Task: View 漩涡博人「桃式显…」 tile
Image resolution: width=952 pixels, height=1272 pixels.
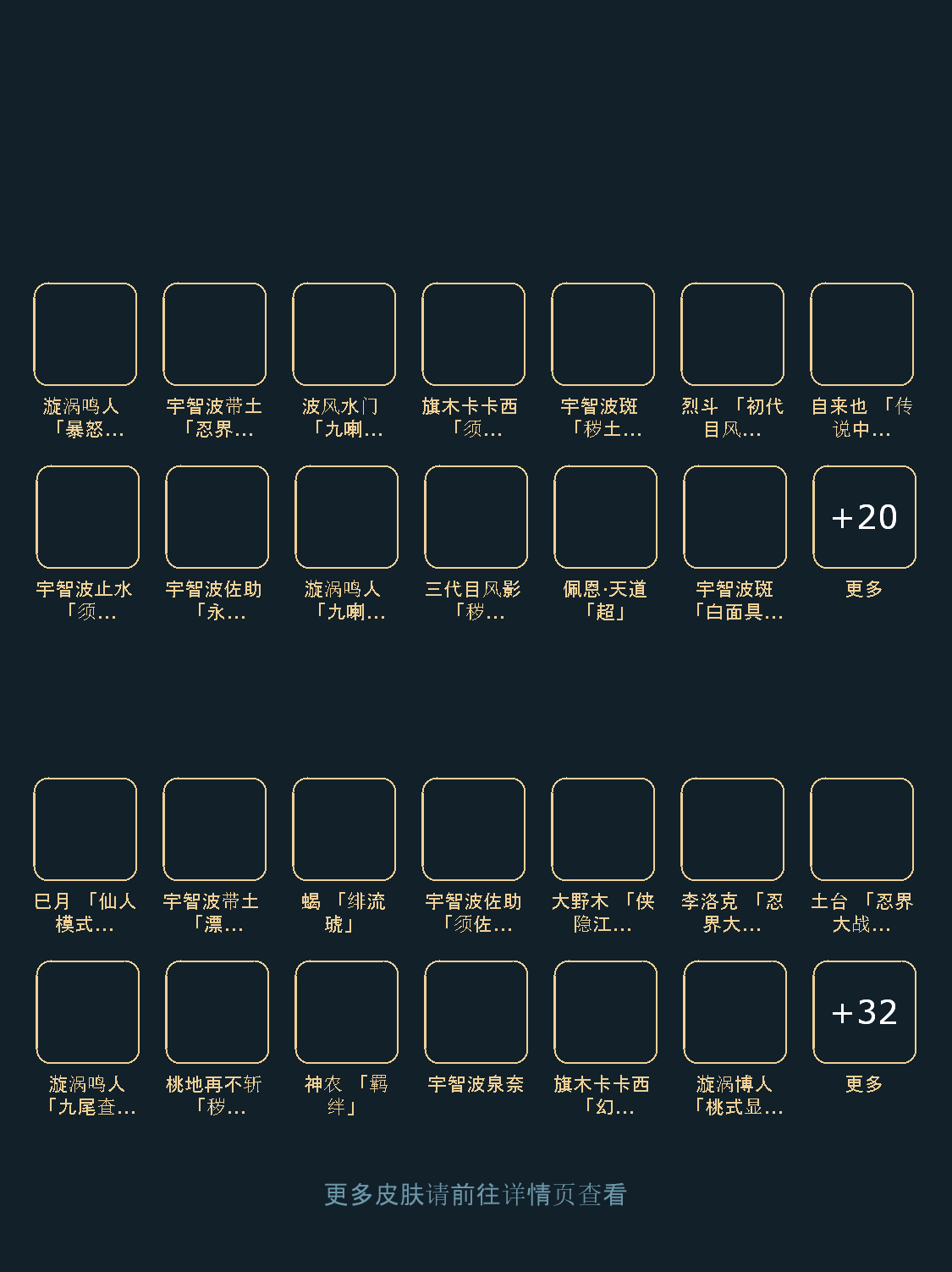Action: 735,1011
